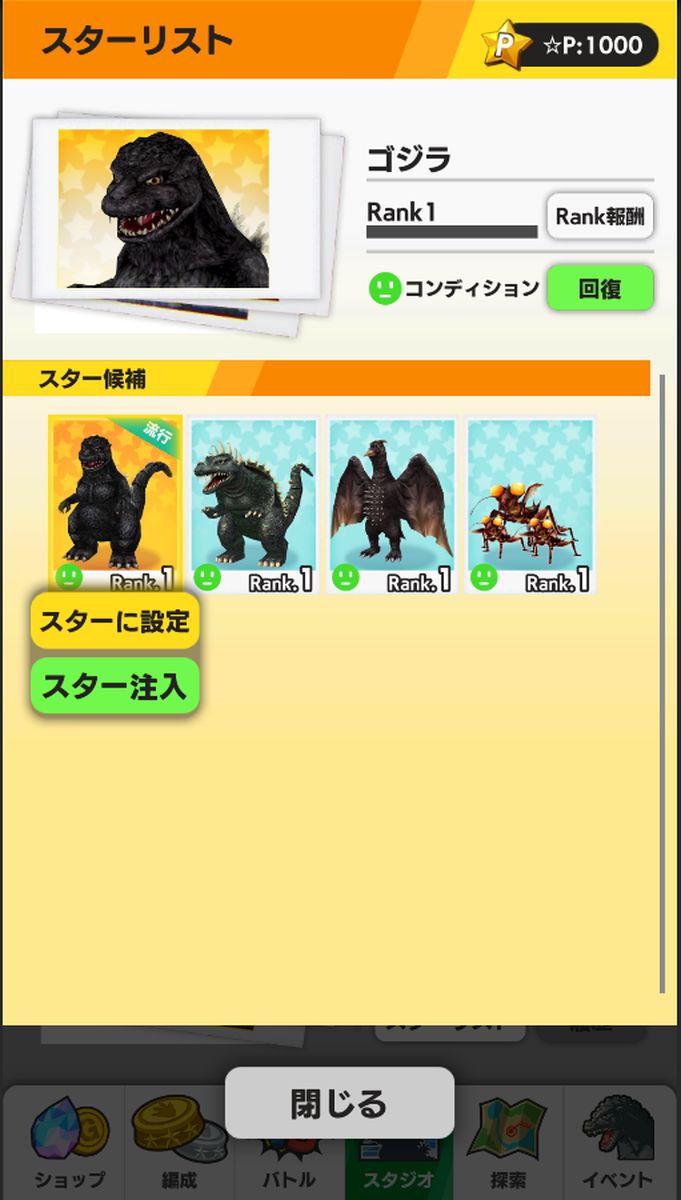Tap the 回復 condition recovery button
Viewport: 681px width, 1200px height.
(600, 288)
